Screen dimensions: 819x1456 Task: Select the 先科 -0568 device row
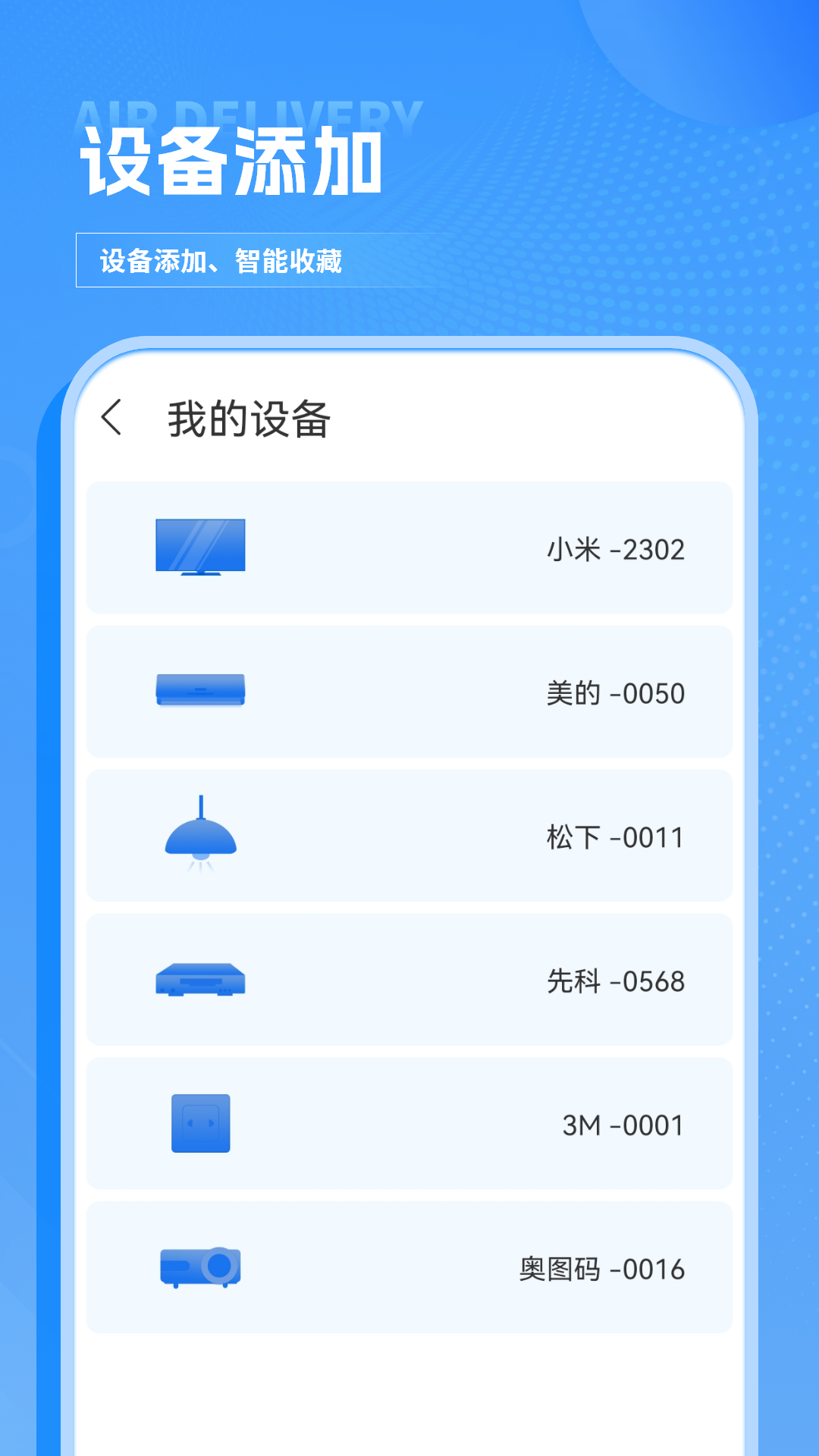tap(409, 978)
